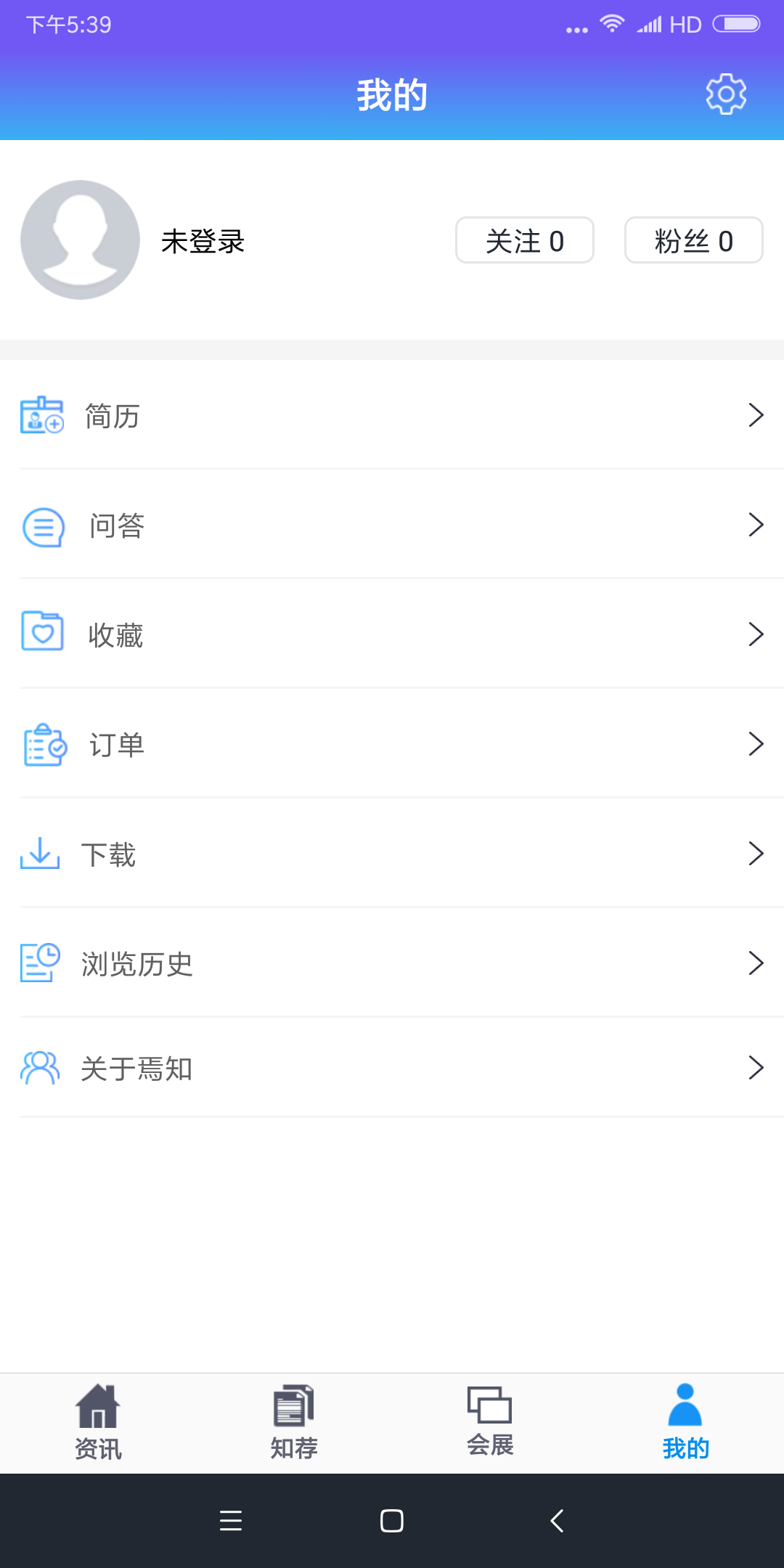Click the 关注 0 button
Viewport: 784px width, 1568px height.
click(524, 240)
